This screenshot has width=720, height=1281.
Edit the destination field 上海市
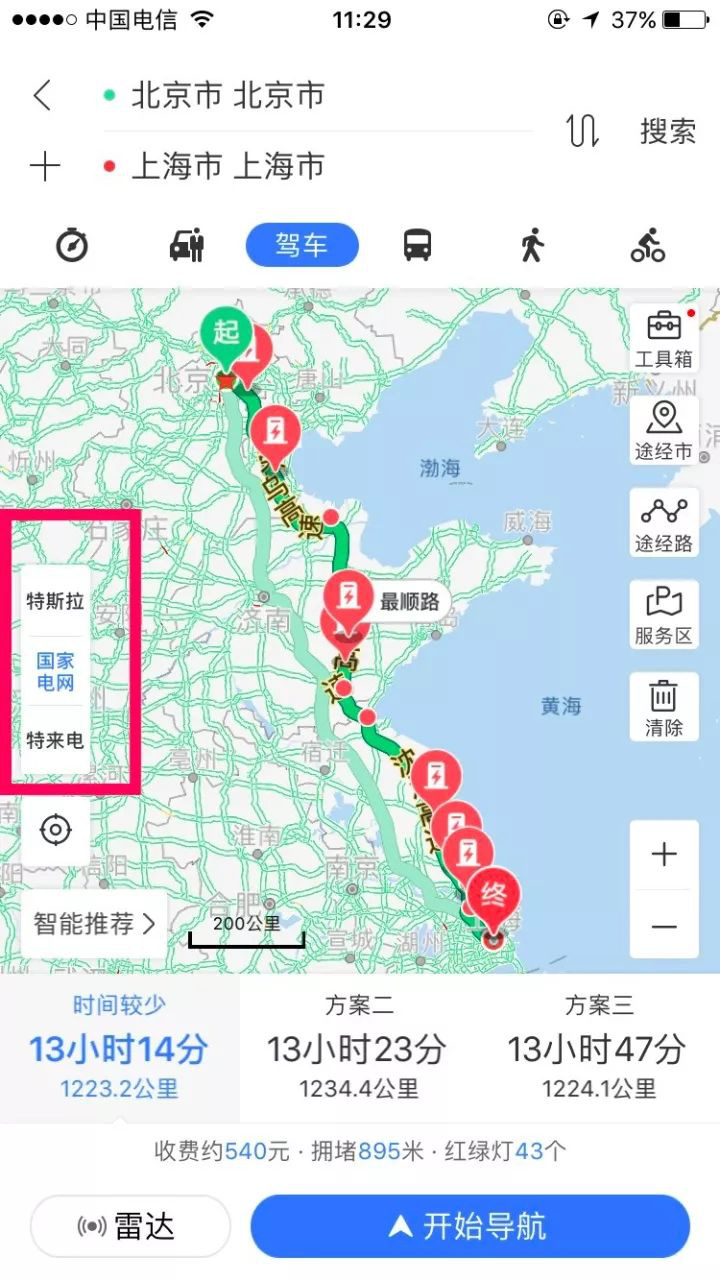click(228, 166)
